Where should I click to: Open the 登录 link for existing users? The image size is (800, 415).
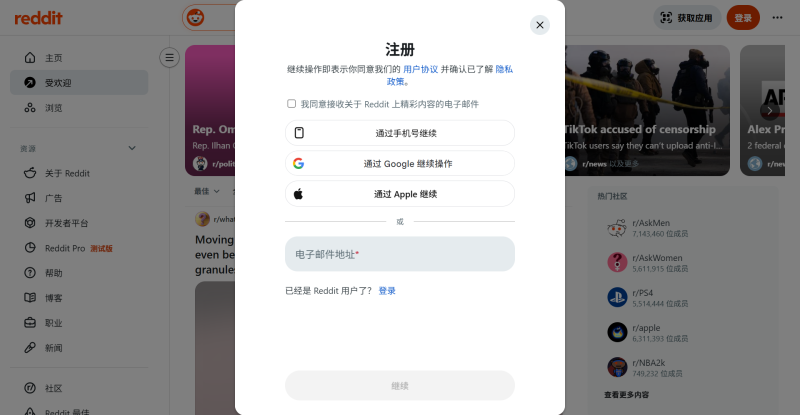pyautogui.click(x=387, y=291)
